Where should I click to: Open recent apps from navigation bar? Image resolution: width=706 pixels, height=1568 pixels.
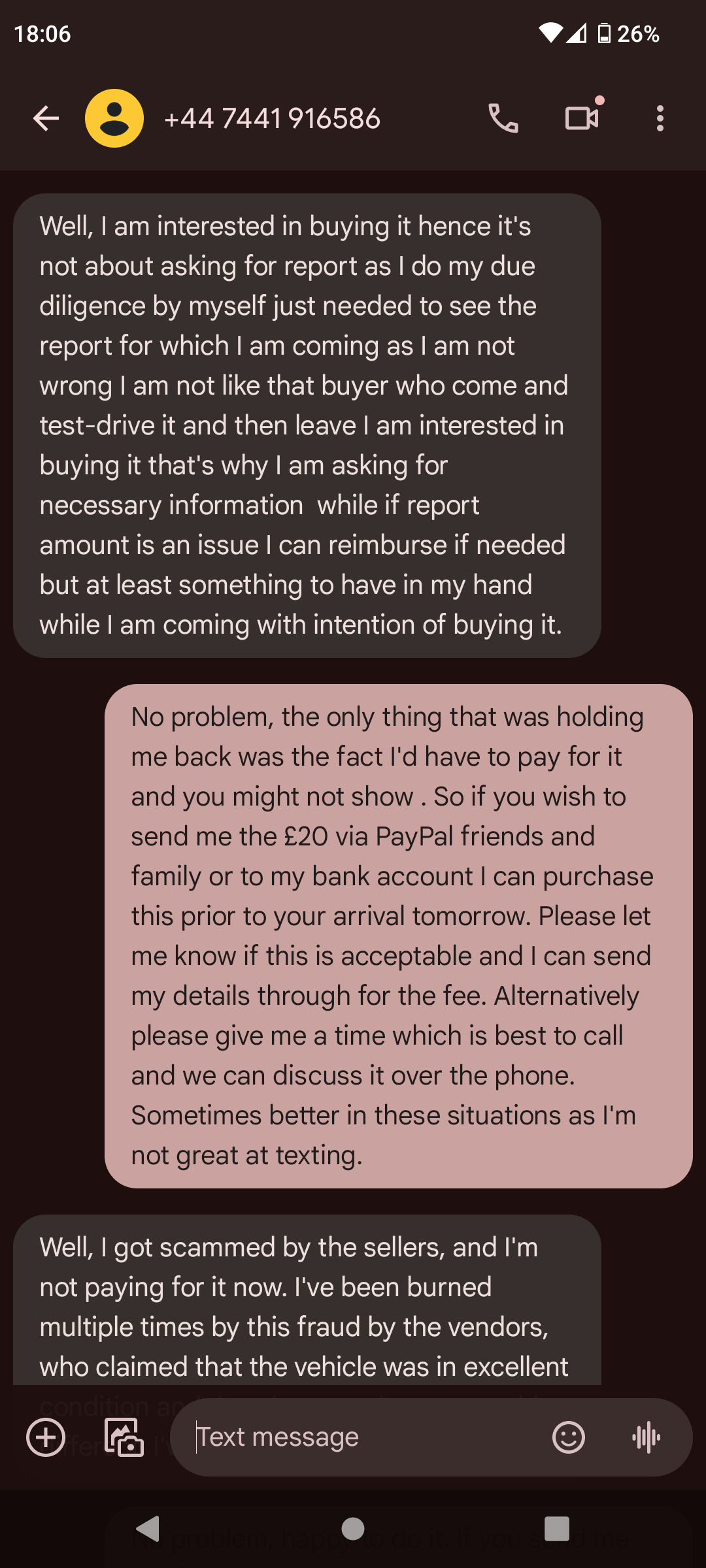(x=557, y=1529)
